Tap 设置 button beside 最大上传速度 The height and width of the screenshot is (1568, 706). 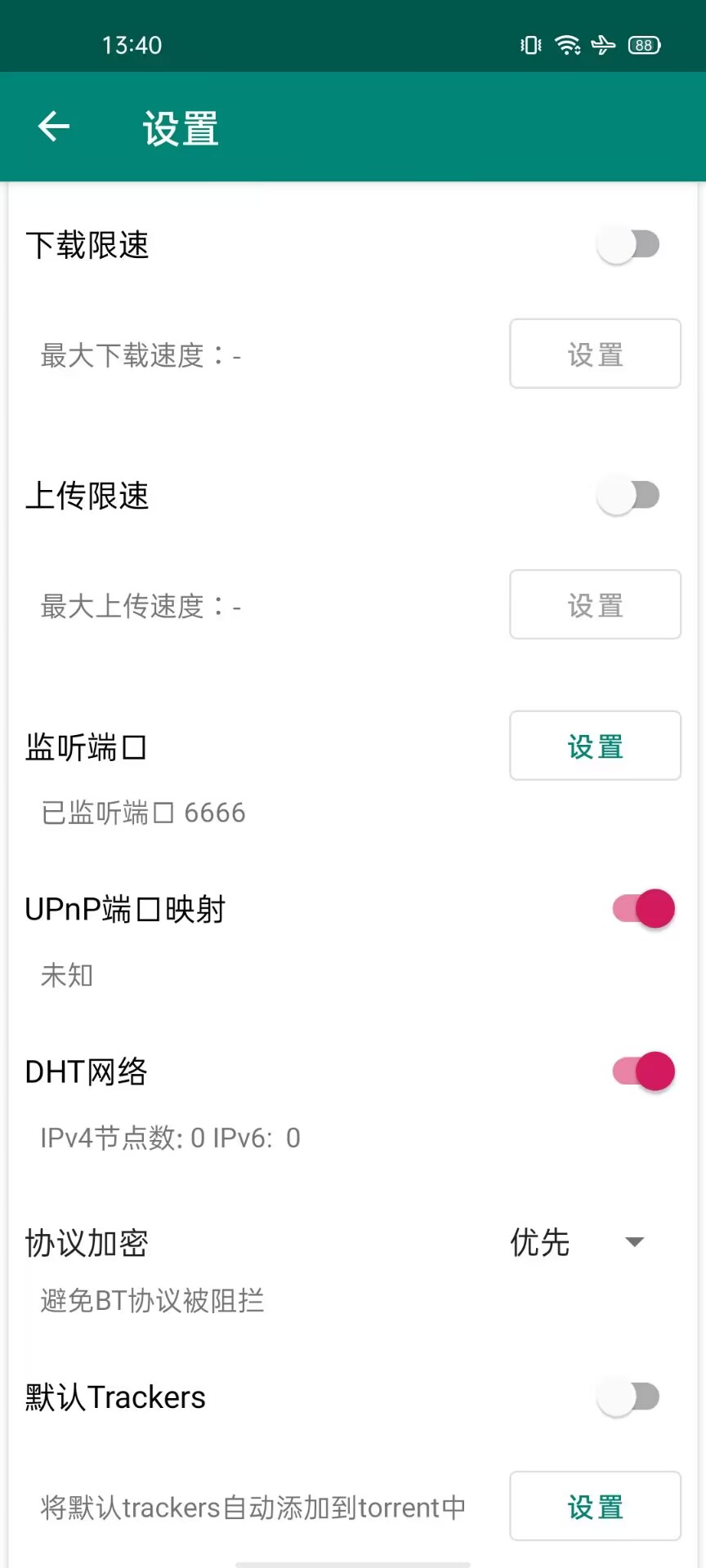[x=595, y=604]
